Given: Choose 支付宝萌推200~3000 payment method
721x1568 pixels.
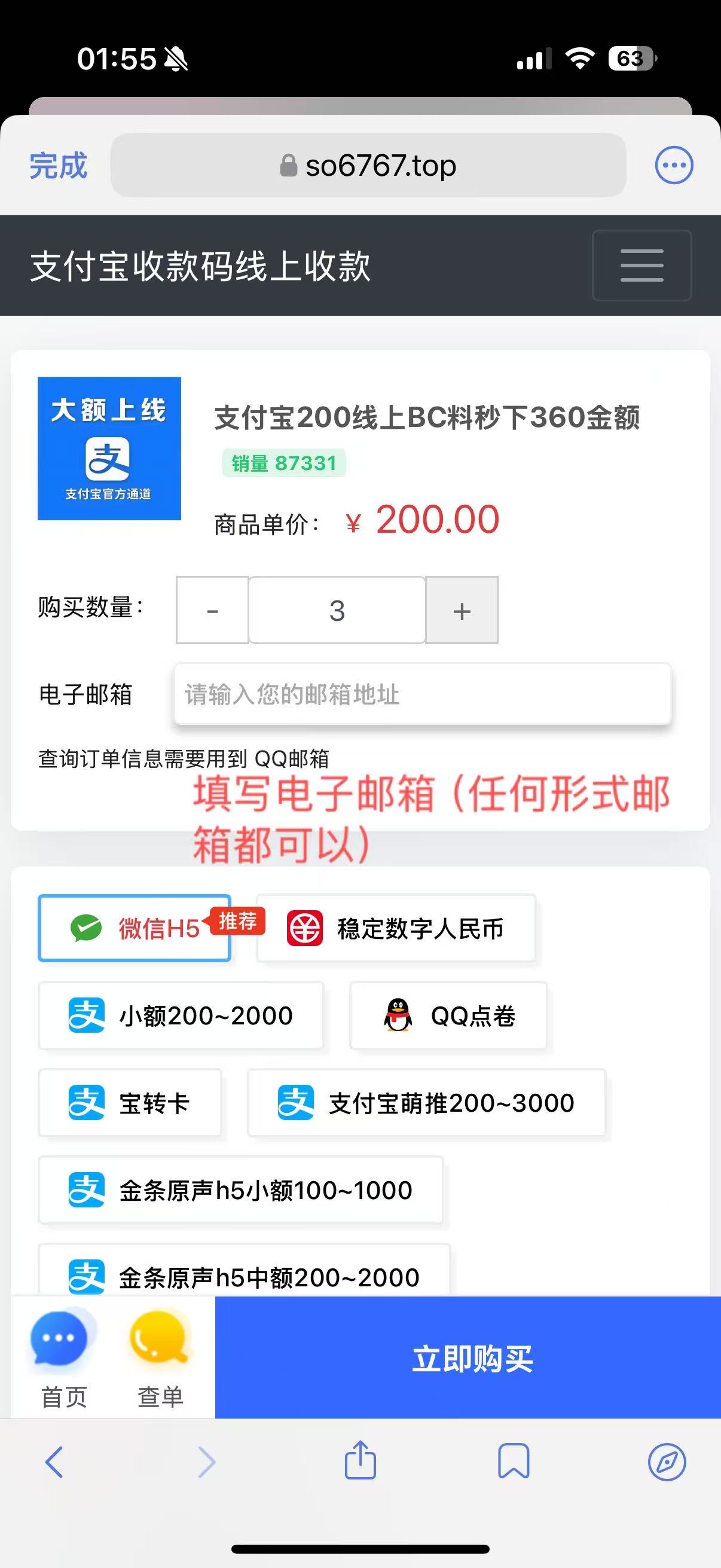Looking at the screenshot, I should pos(426,1102).
